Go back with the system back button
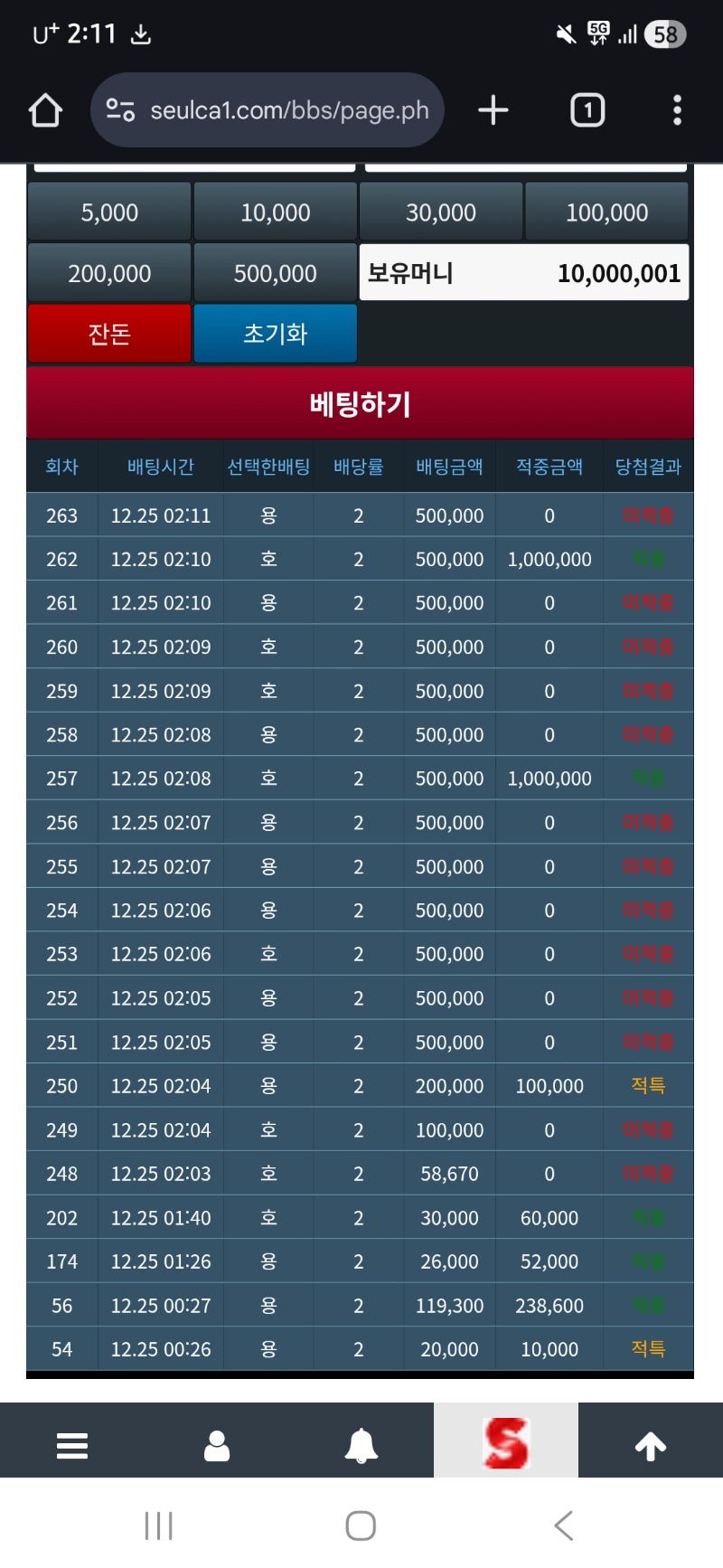This screenshot has height=1568, width=723. pos(564,1525)
